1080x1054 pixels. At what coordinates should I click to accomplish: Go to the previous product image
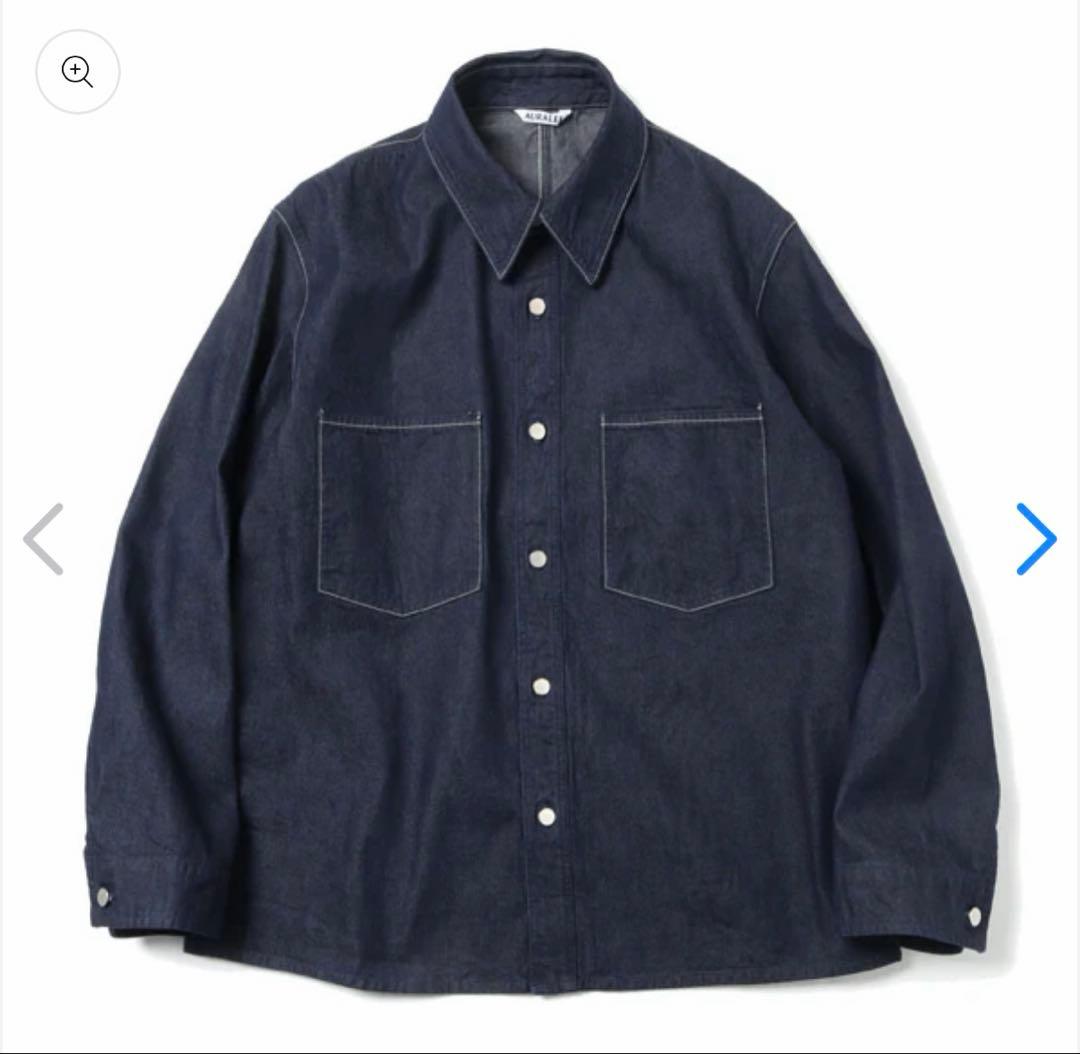(x=44, y=539)
